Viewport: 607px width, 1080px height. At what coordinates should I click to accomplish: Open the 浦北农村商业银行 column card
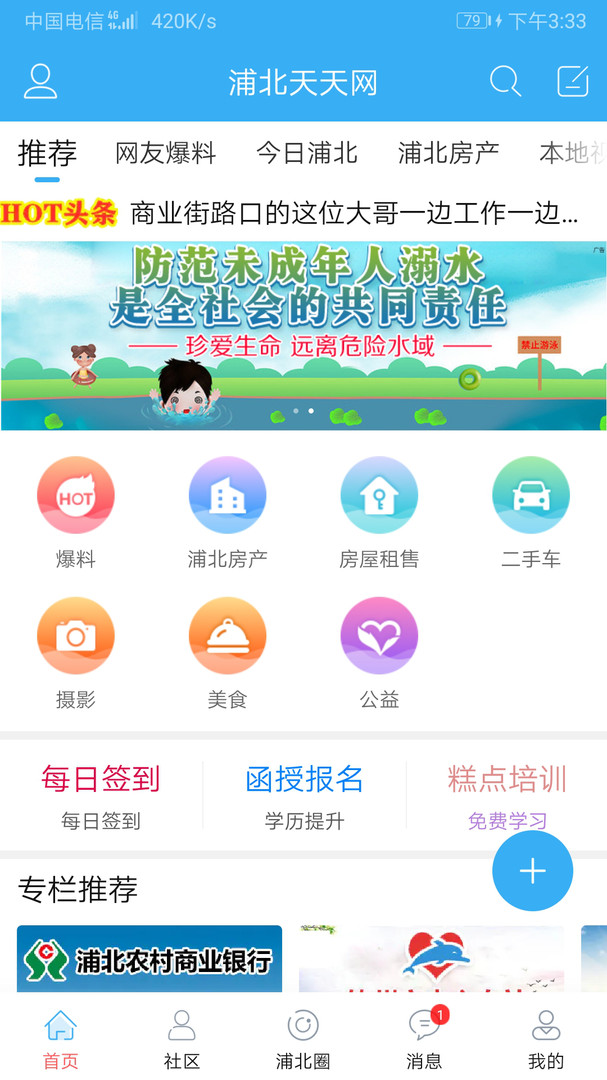[x=149, y=958]
